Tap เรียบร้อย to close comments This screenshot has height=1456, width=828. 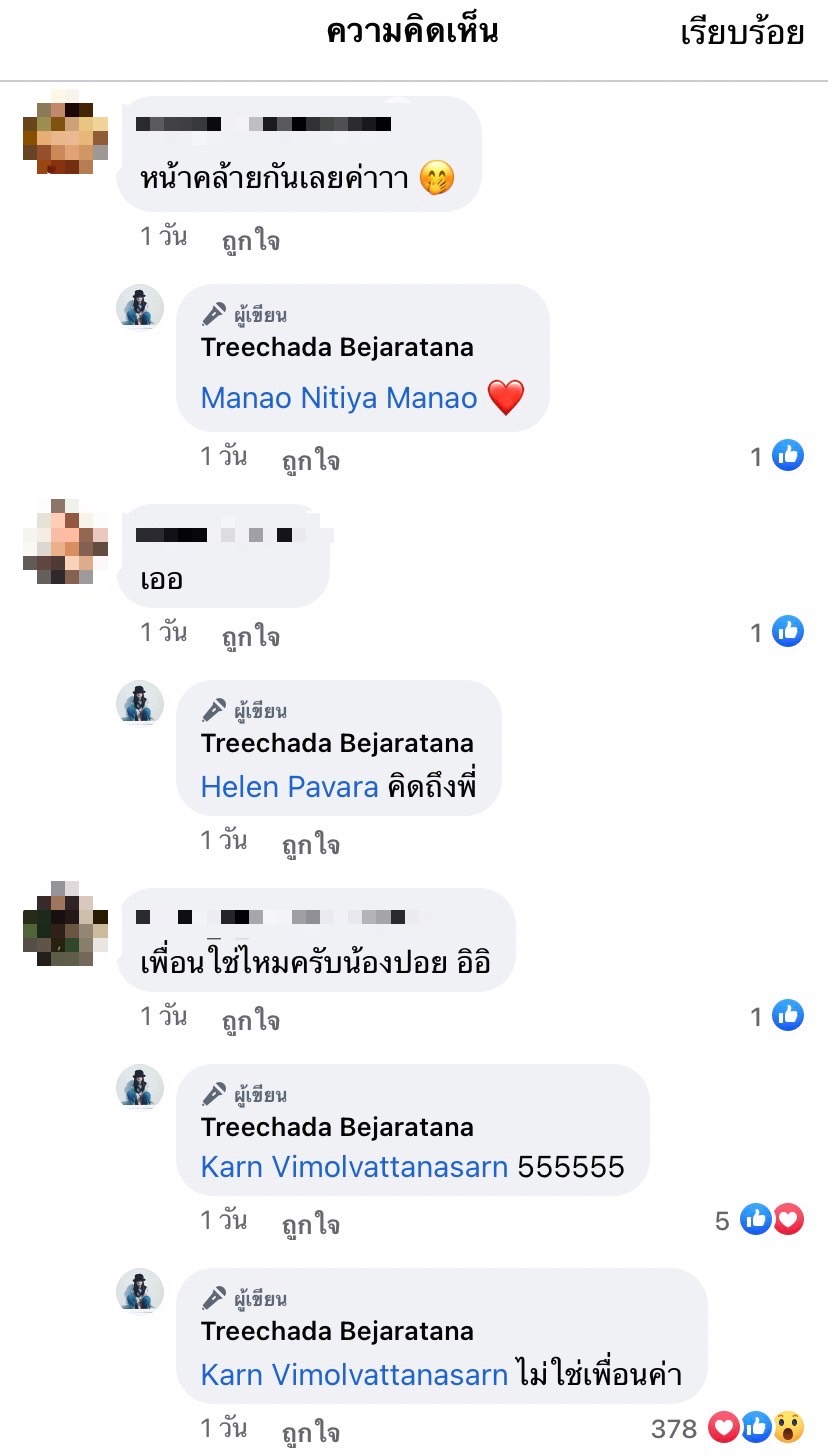[742, 33]
